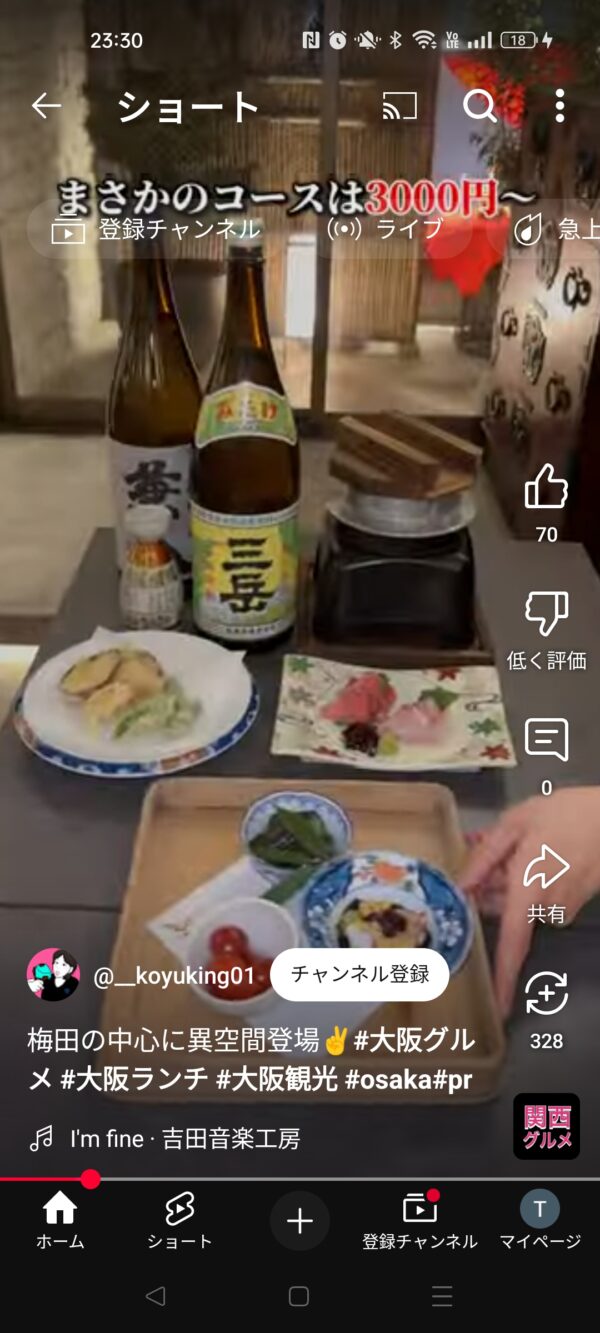Subscribe with the チャンネル登録 button

[x=360, y=974]
